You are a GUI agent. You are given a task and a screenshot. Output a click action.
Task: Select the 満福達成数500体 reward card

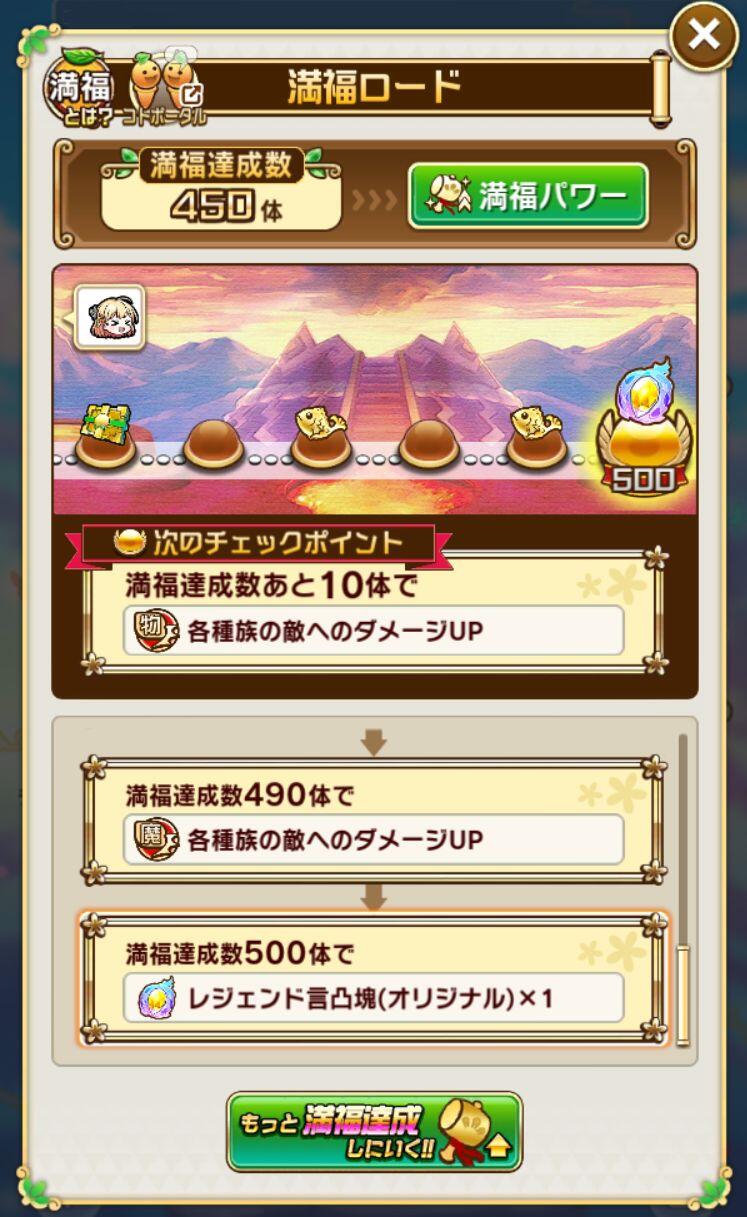tap(373, 977)
